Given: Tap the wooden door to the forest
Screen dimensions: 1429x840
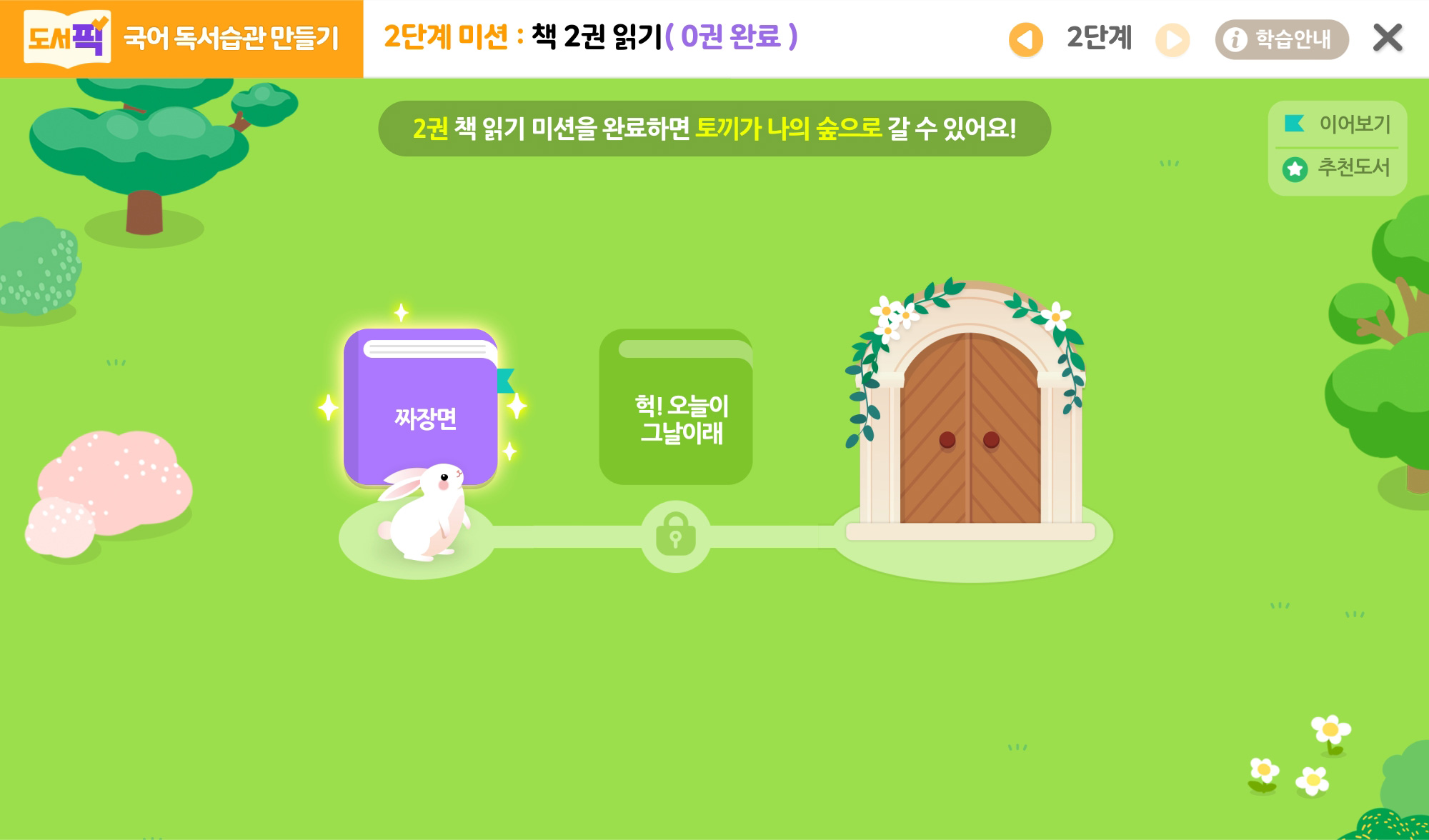Looking at the screenshot, I should click(970, 429).
